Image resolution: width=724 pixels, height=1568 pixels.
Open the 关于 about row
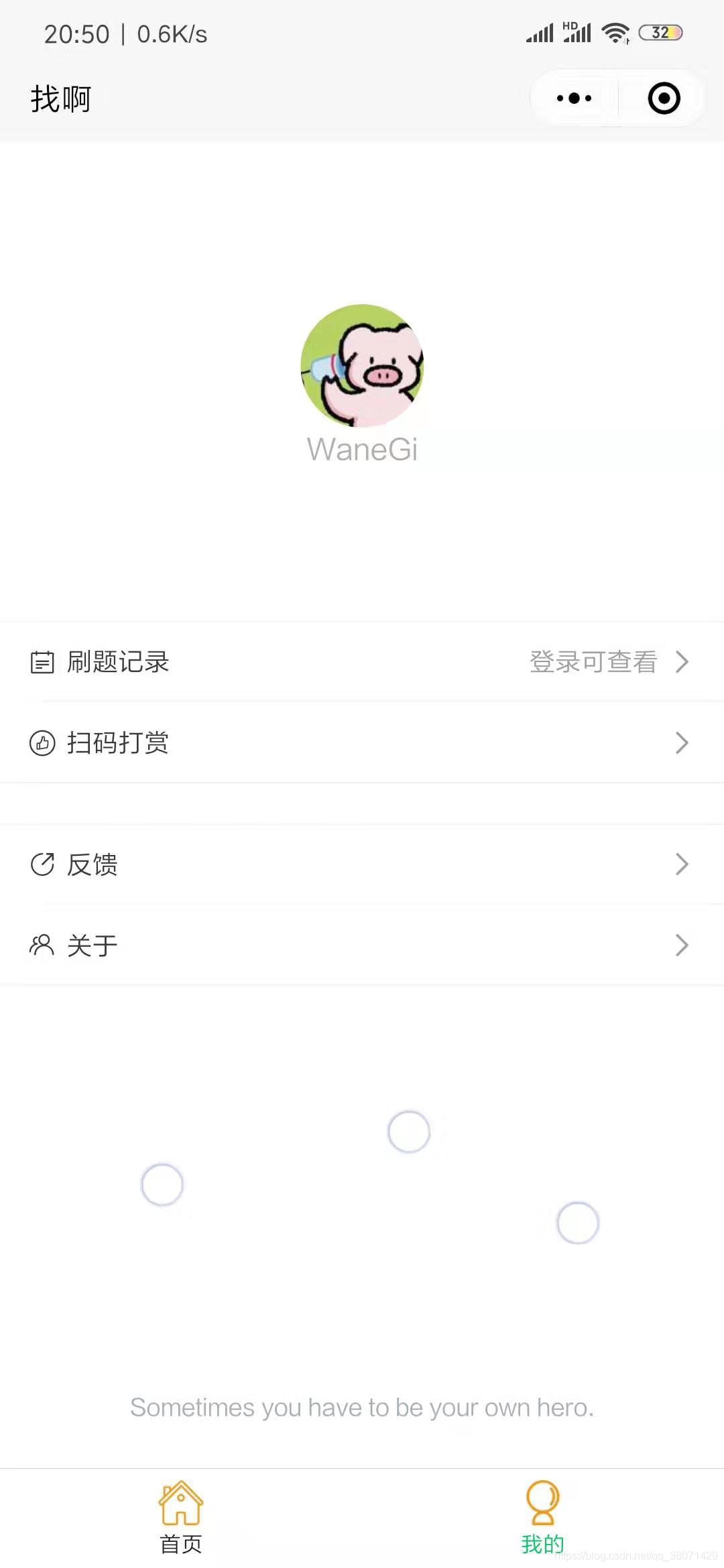[362, 945]
